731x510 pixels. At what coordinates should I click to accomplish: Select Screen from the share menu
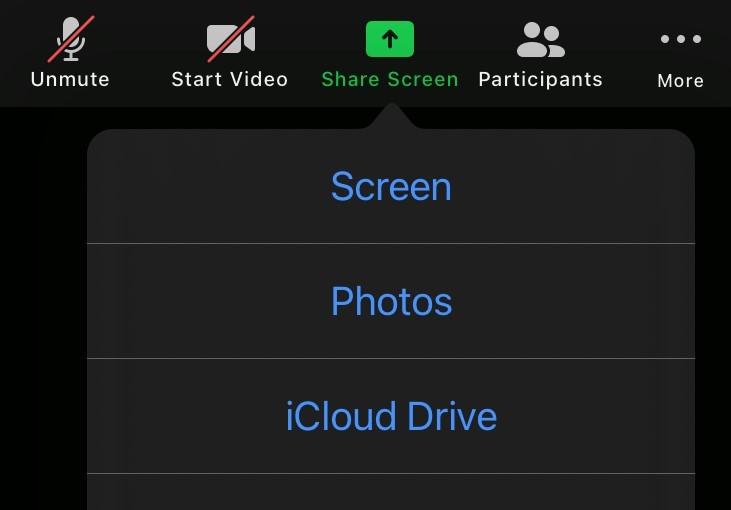391,187
